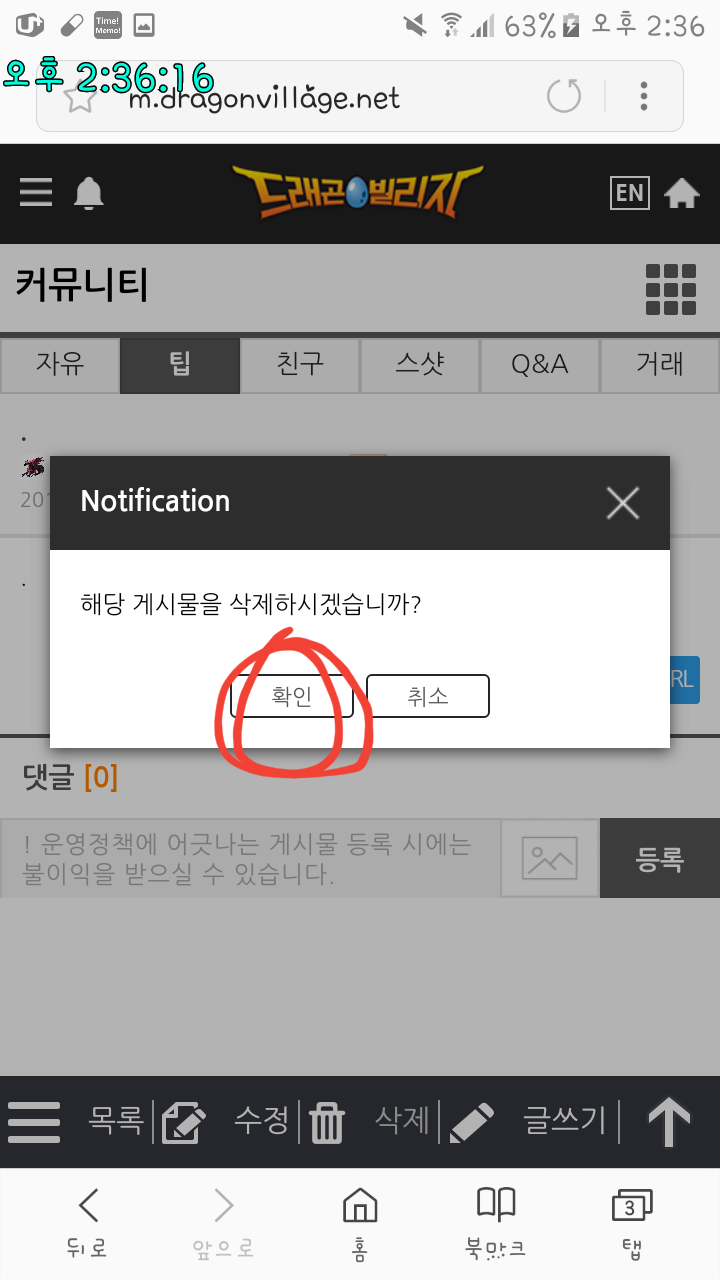Reload the page in the browser

(x=564, y=97)
